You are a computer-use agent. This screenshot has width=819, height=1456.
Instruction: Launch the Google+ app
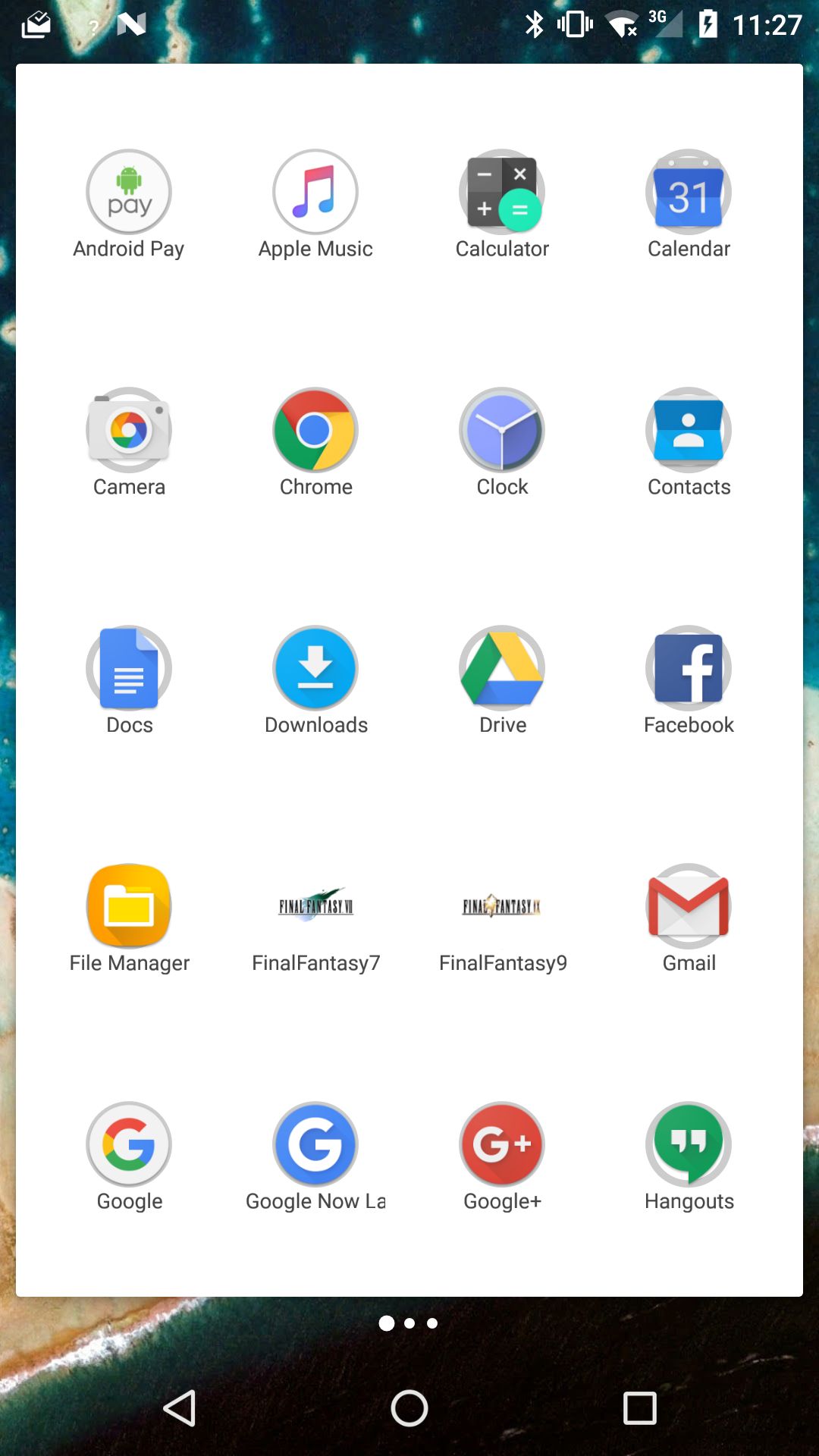pos(502,1145)
